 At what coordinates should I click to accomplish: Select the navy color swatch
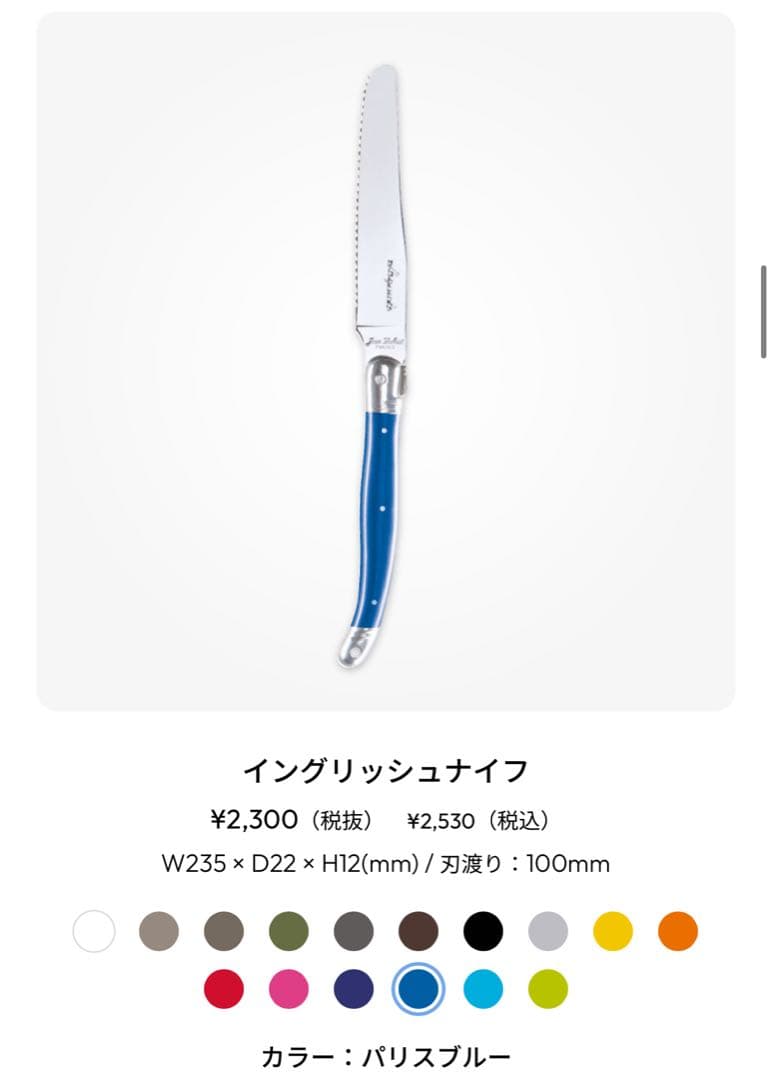pos(354,989)
